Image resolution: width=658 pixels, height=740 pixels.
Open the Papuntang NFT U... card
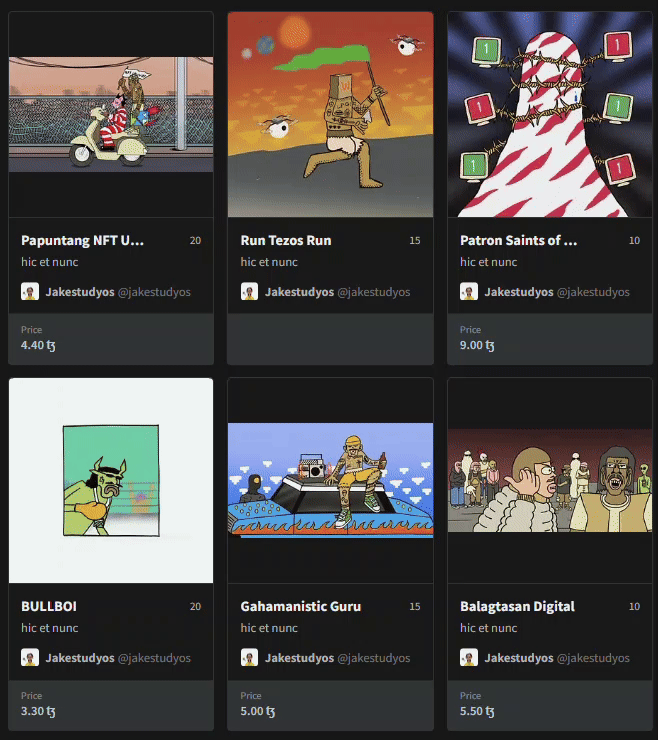[x=82, y=241]
